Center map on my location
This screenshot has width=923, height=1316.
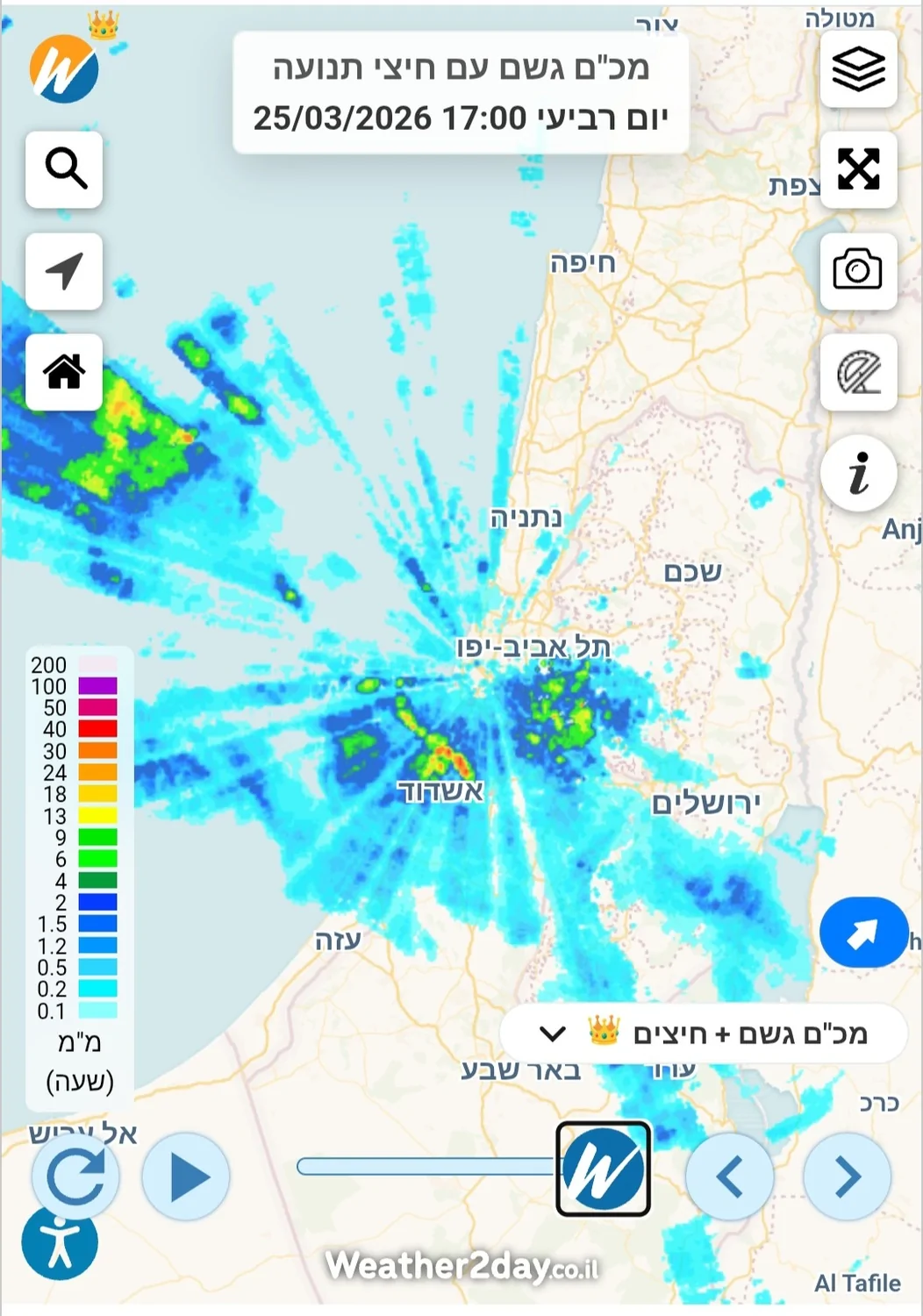tap(64, 271)
